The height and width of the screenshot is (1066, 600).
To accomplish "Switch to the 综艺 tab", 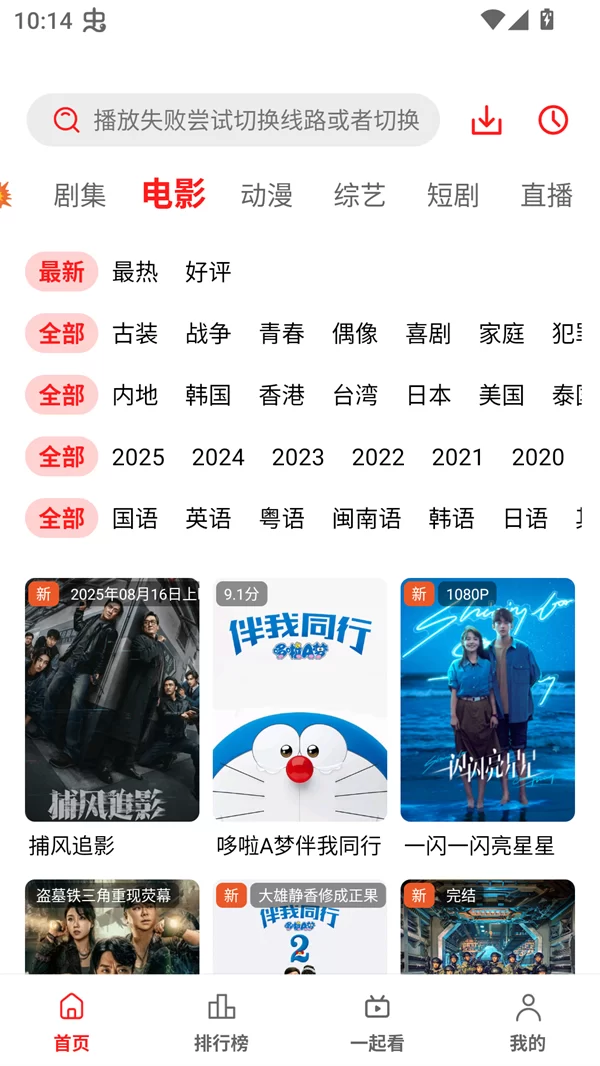I will tap(359, 195).
